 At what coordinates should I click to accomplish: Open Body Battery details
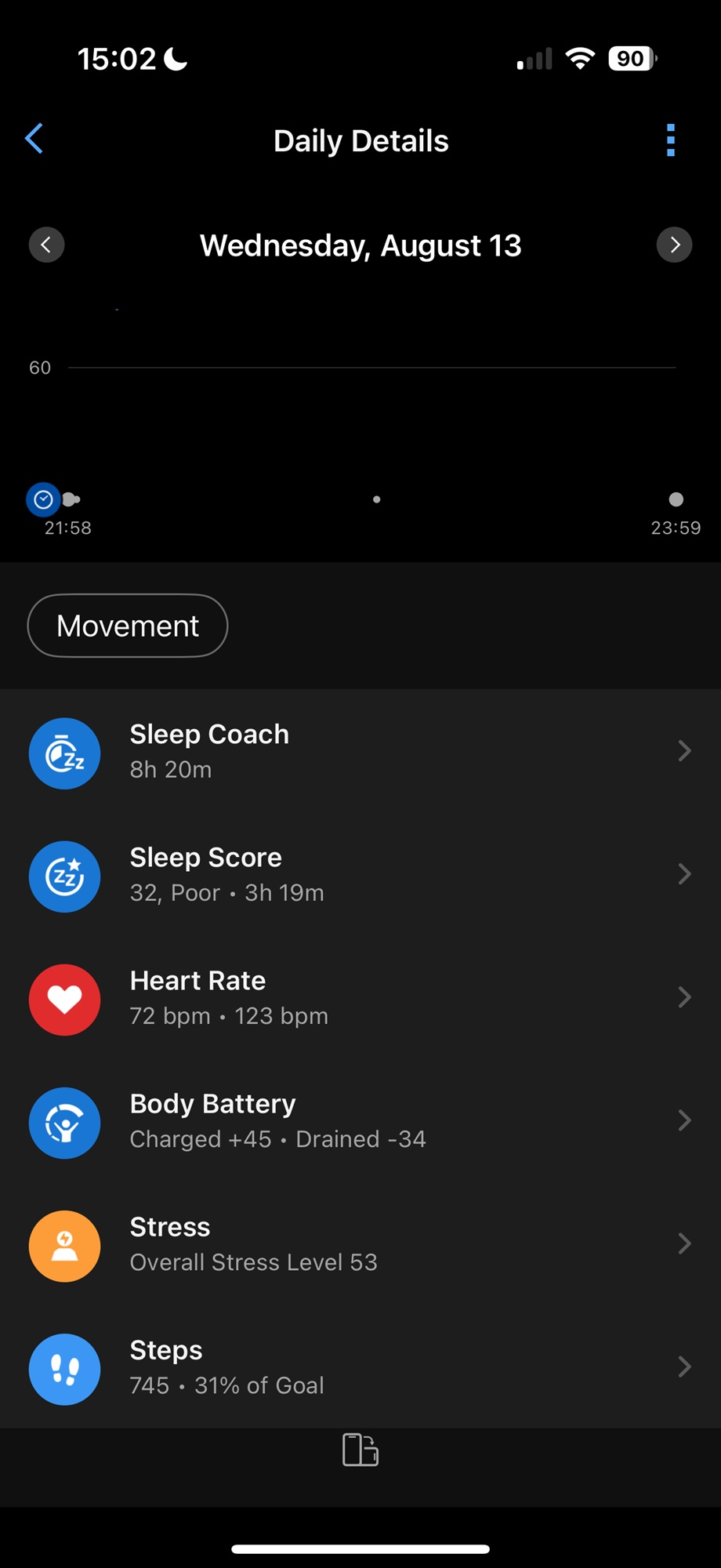click(x=360, y=1121)
